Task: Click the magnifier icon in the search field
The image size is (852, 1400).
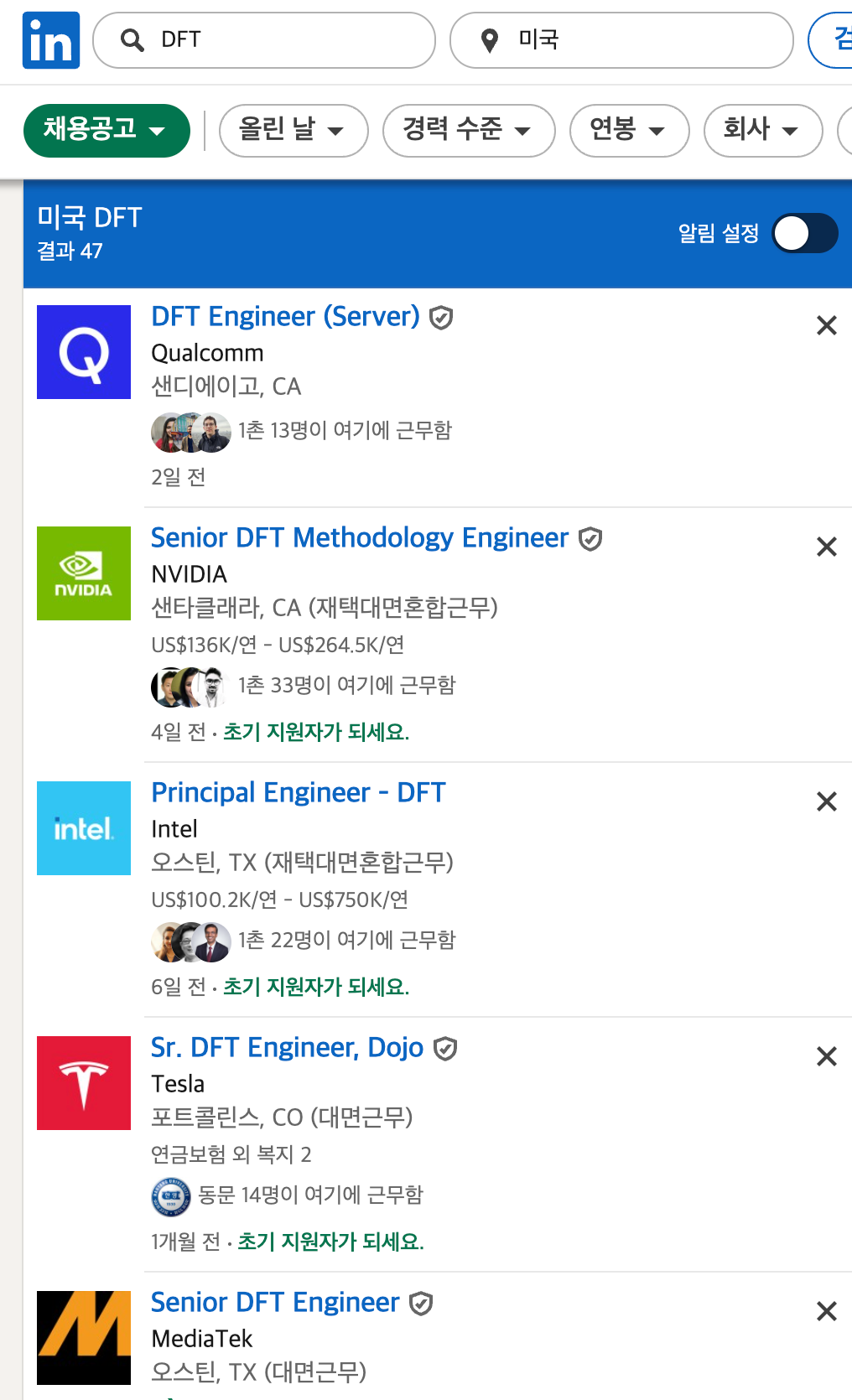Action: [132, 39]
